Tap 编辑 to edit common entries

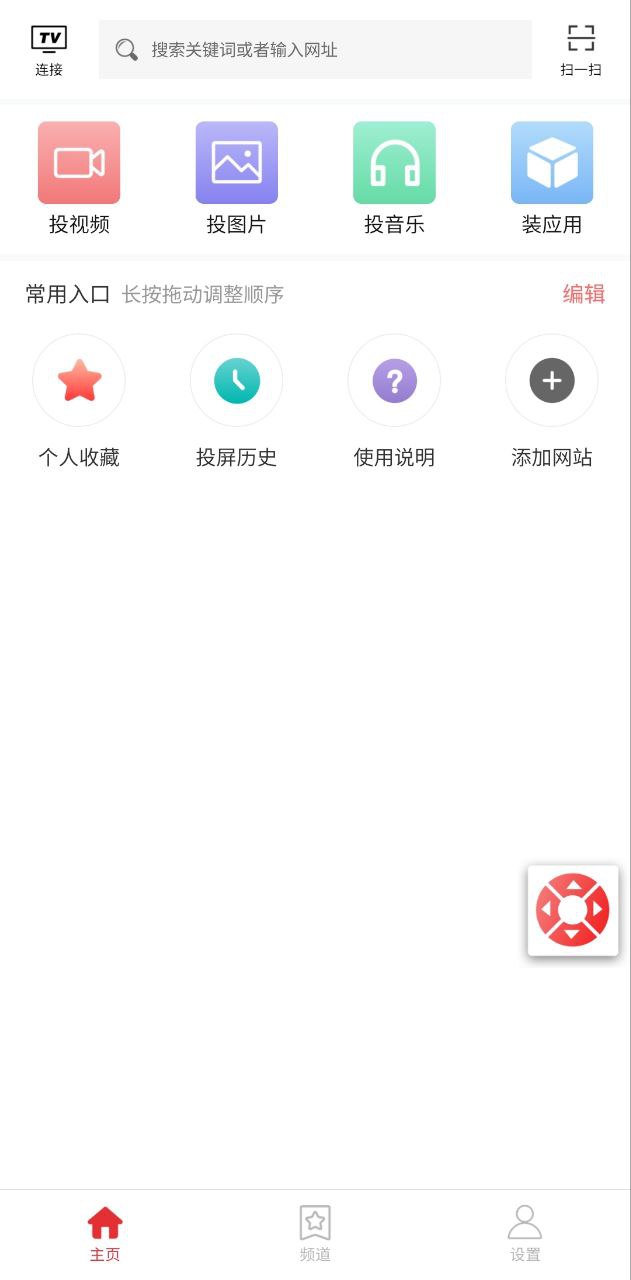click(x=583, y=294)
